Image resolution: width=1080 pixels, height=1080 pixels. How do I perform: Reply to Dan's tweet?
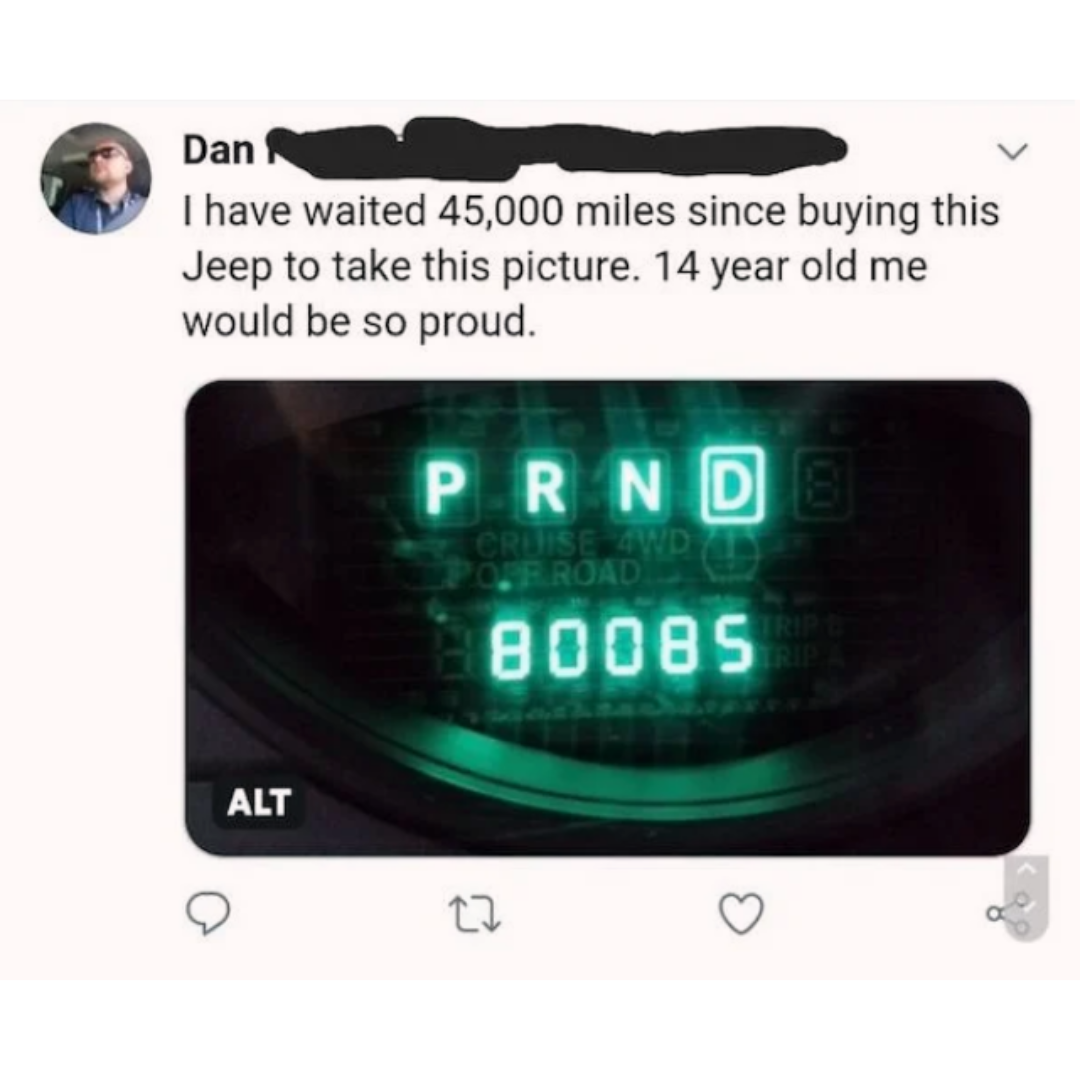click(x=208, y=912)
